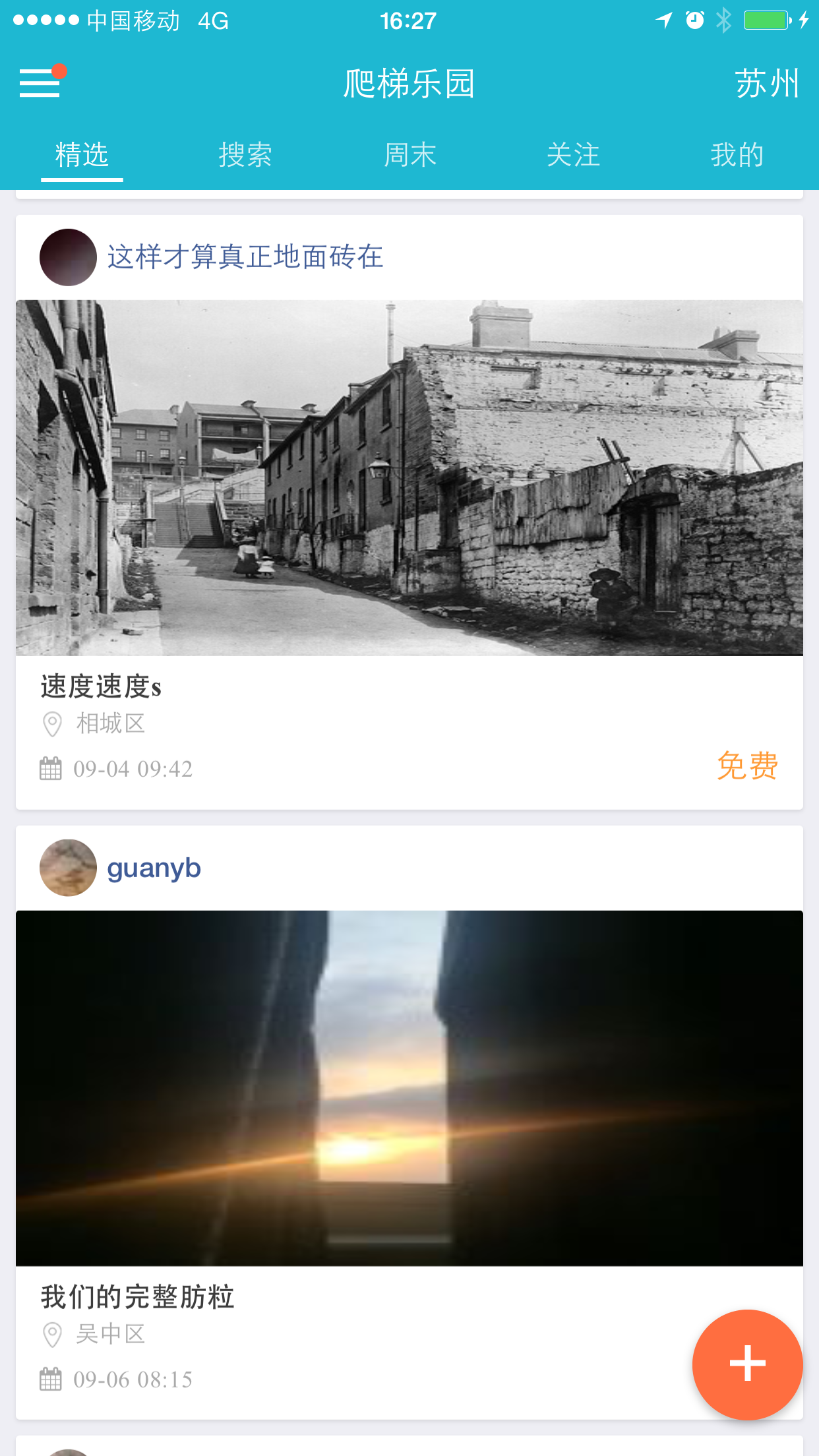The image size is (819, 1456).
Task: Switch to the 周末 tab
Action: coord(409,156)
